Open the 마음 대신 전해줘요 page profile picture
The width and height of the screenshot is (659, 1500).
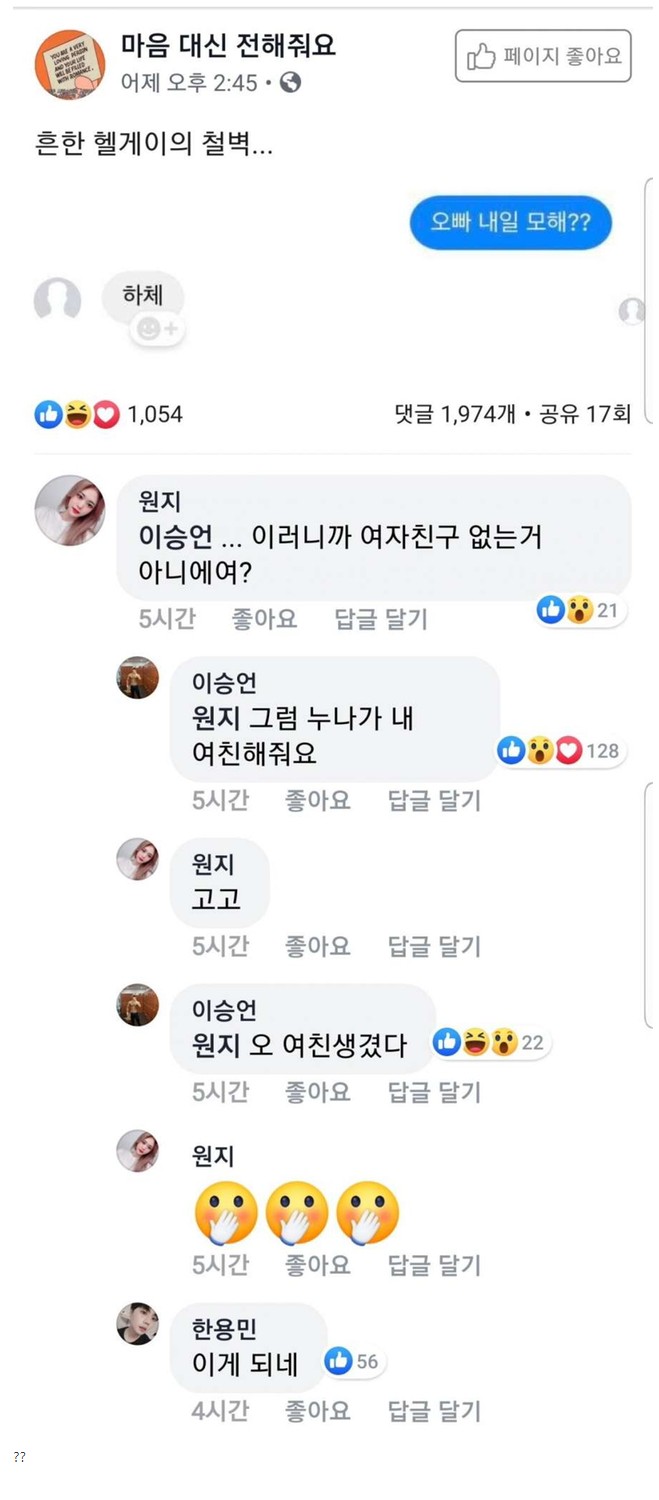pyautogui.click(x=69, y=65)
